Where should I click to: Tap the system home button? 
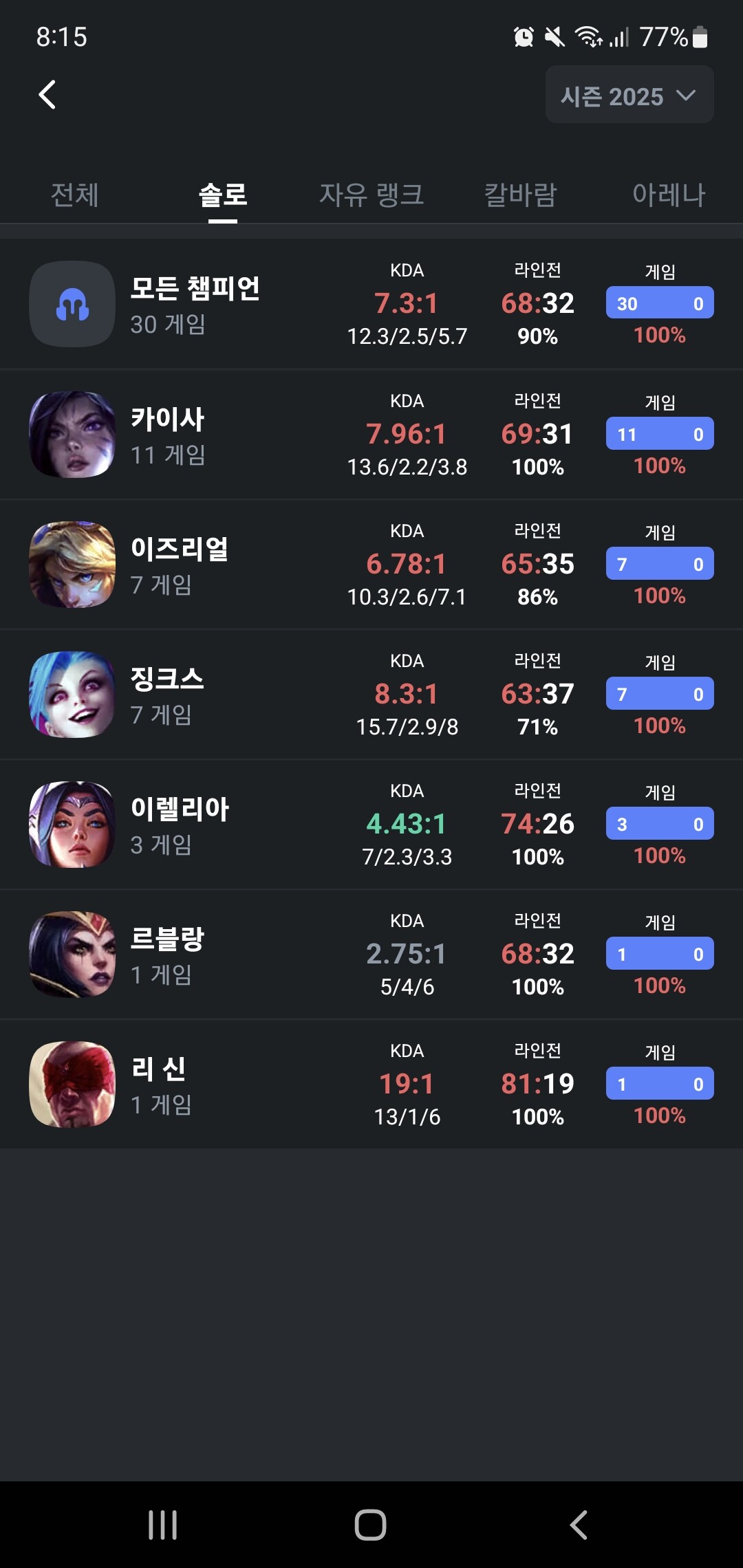click(x=370, y=1525)
